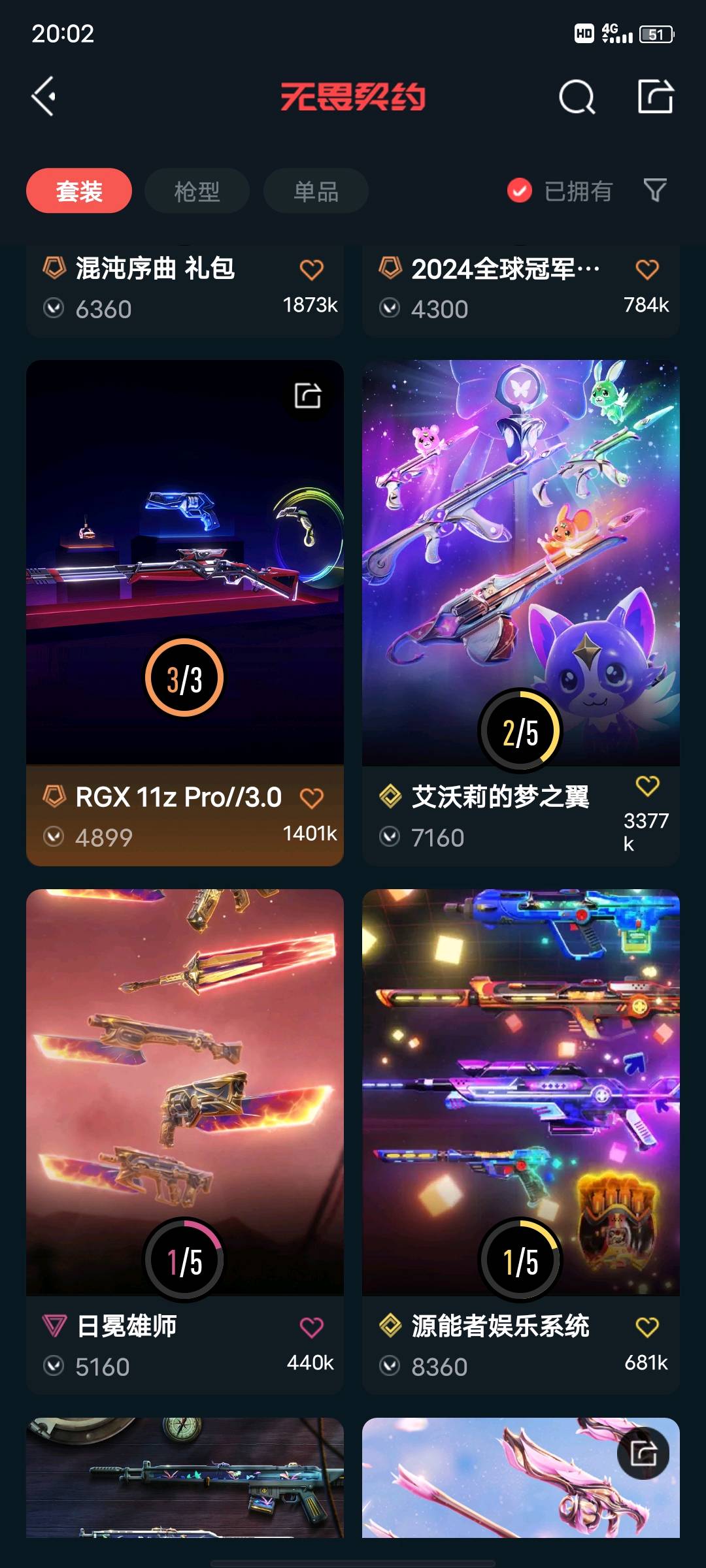The width and height of the screenshot is (706, 1568).
Task: Favorite the 源能者娱乐系统 bundle
Action: 647,1327
